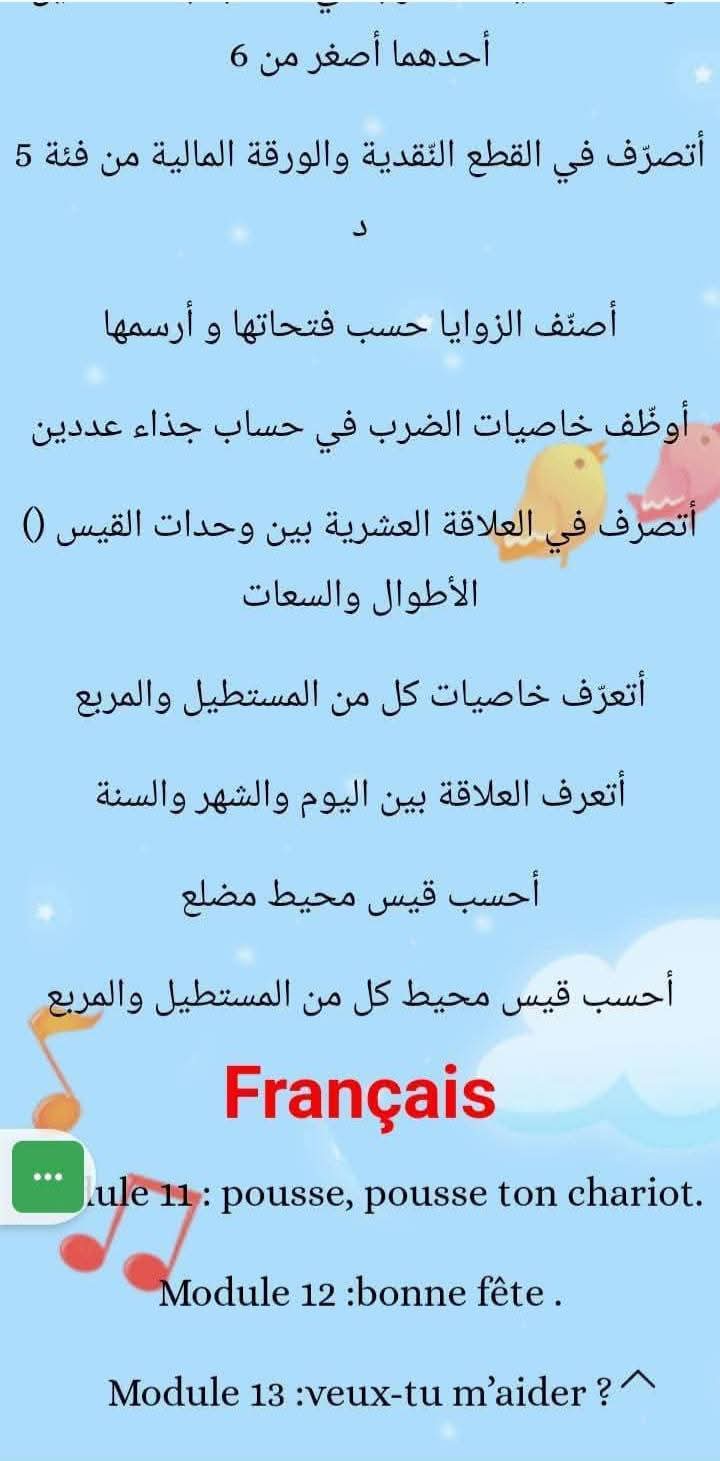Tap the upward chevron arrow
The height and width of the screenshot is (1461, 720).
(x=638, y=1382)
